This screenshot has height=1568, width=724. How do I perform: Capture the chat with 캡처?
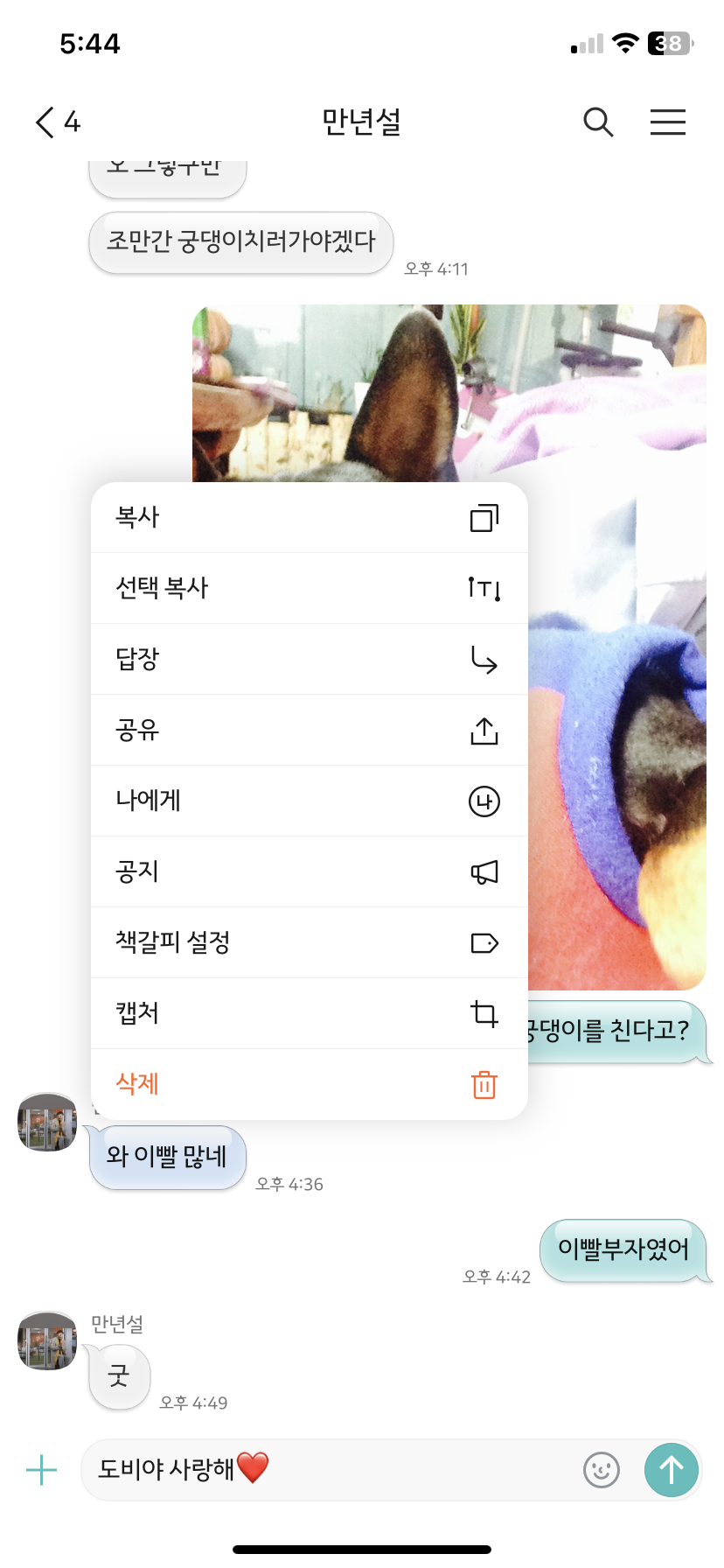pos(310,1013)
